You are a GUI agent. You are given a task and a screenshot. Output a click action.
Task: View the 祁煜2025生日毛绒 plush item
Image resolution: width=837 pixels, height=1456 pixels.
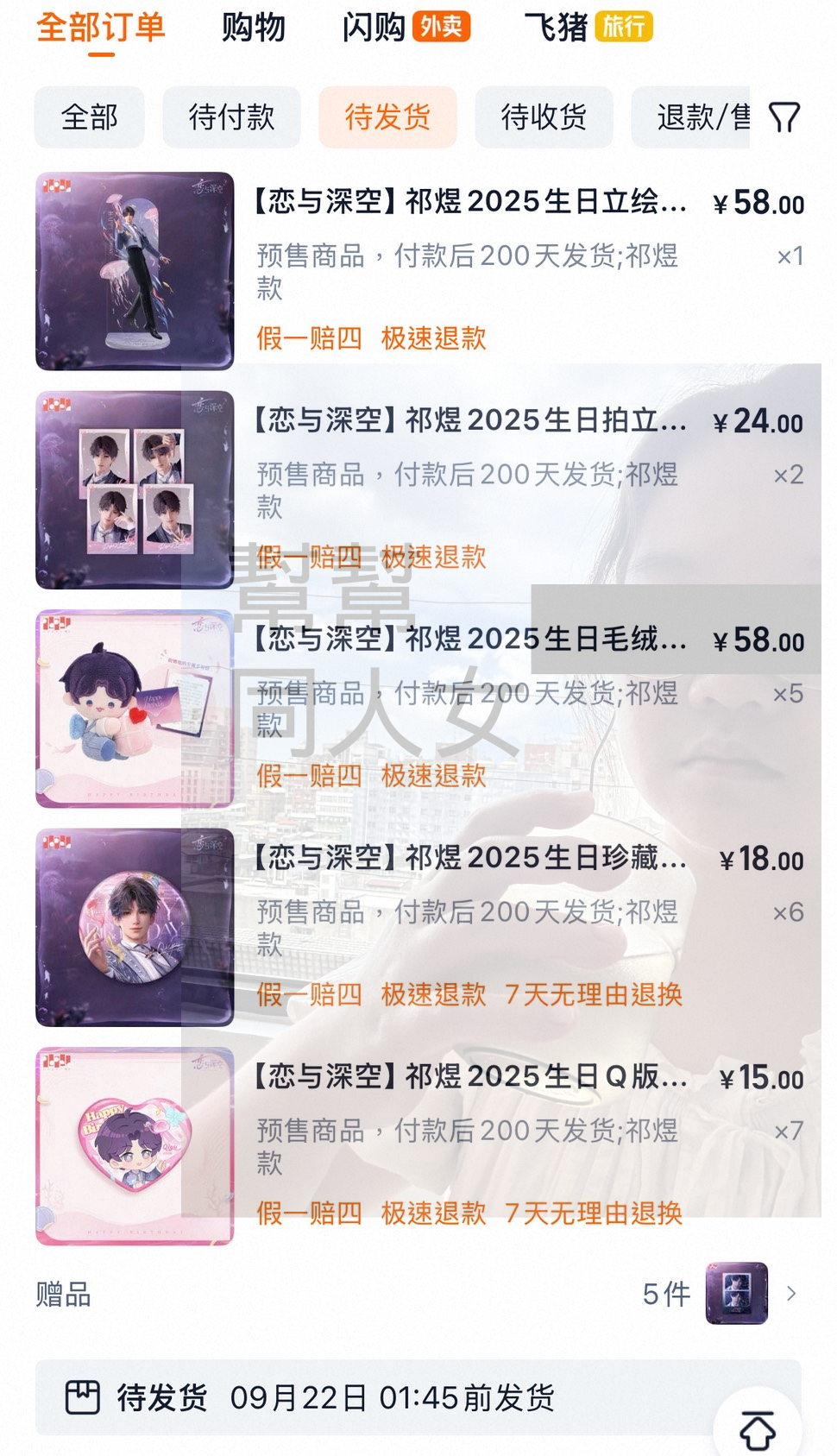point(419,709)
